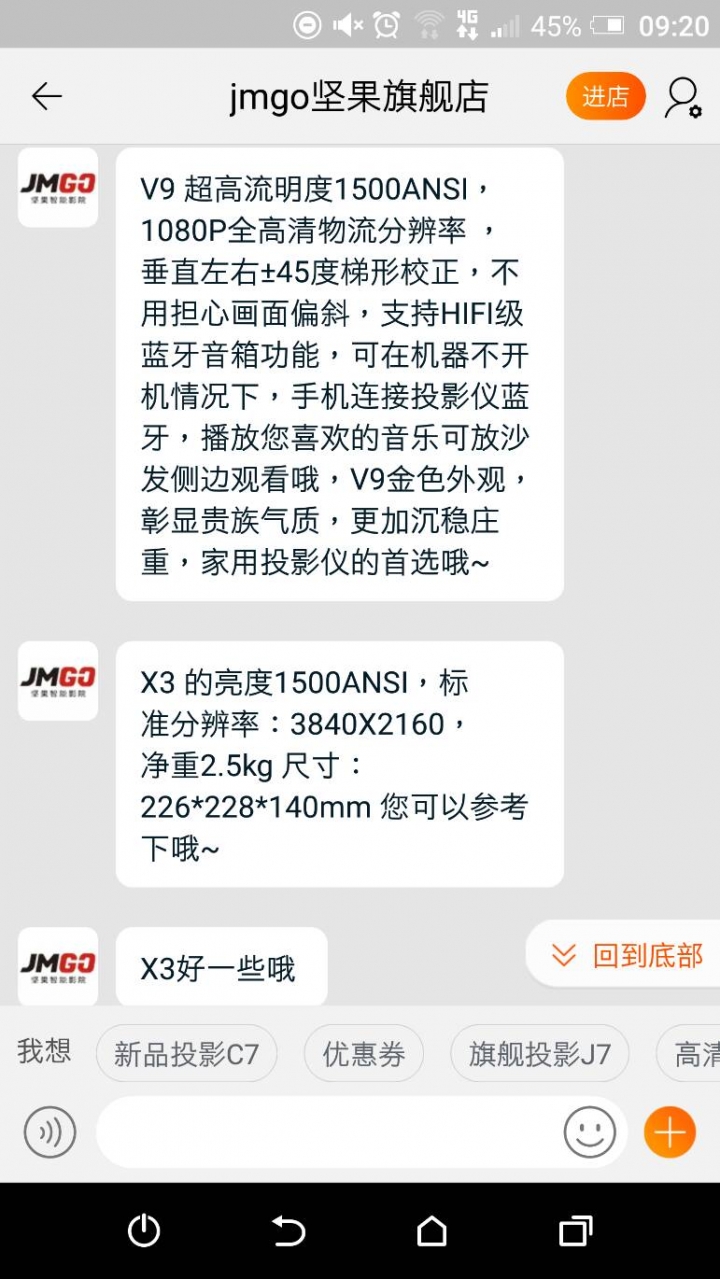Select the 旗舰投影J7 chip
Image resolution: width=720 pixels, height=1279 pixels.
540,1053
